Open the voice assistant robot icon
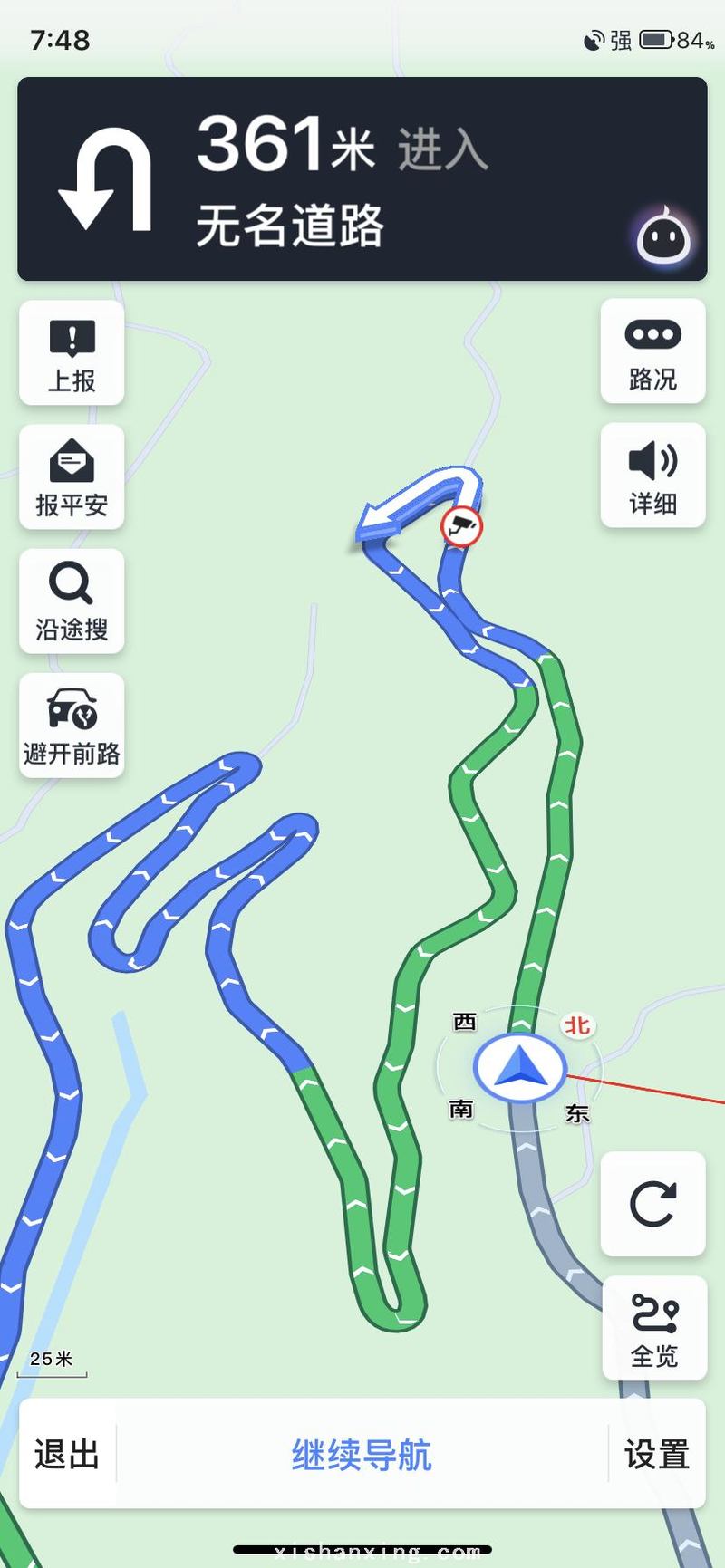 [664, 236]
